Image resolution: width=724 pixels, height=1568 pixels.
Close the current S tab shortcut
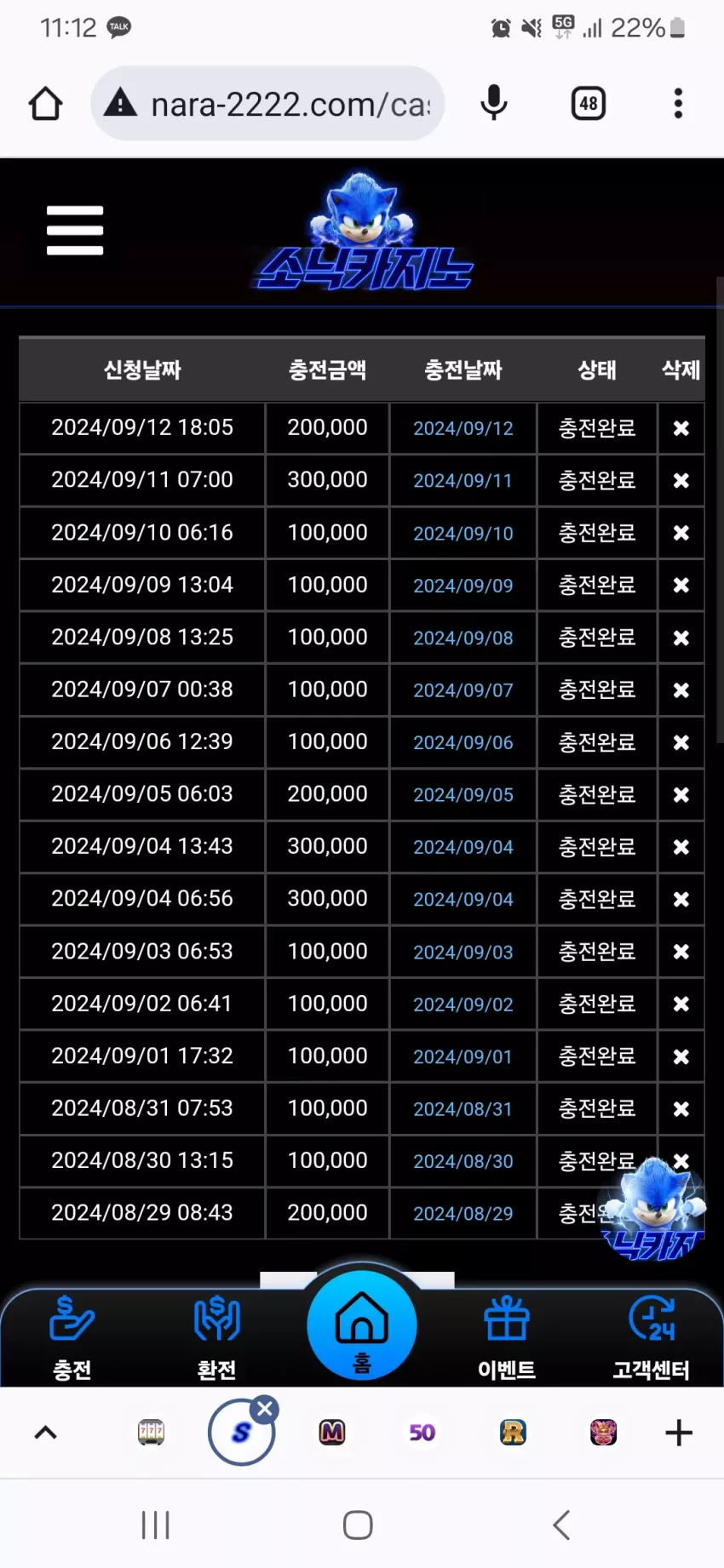pyautogui.click(x=265, y=1410)
